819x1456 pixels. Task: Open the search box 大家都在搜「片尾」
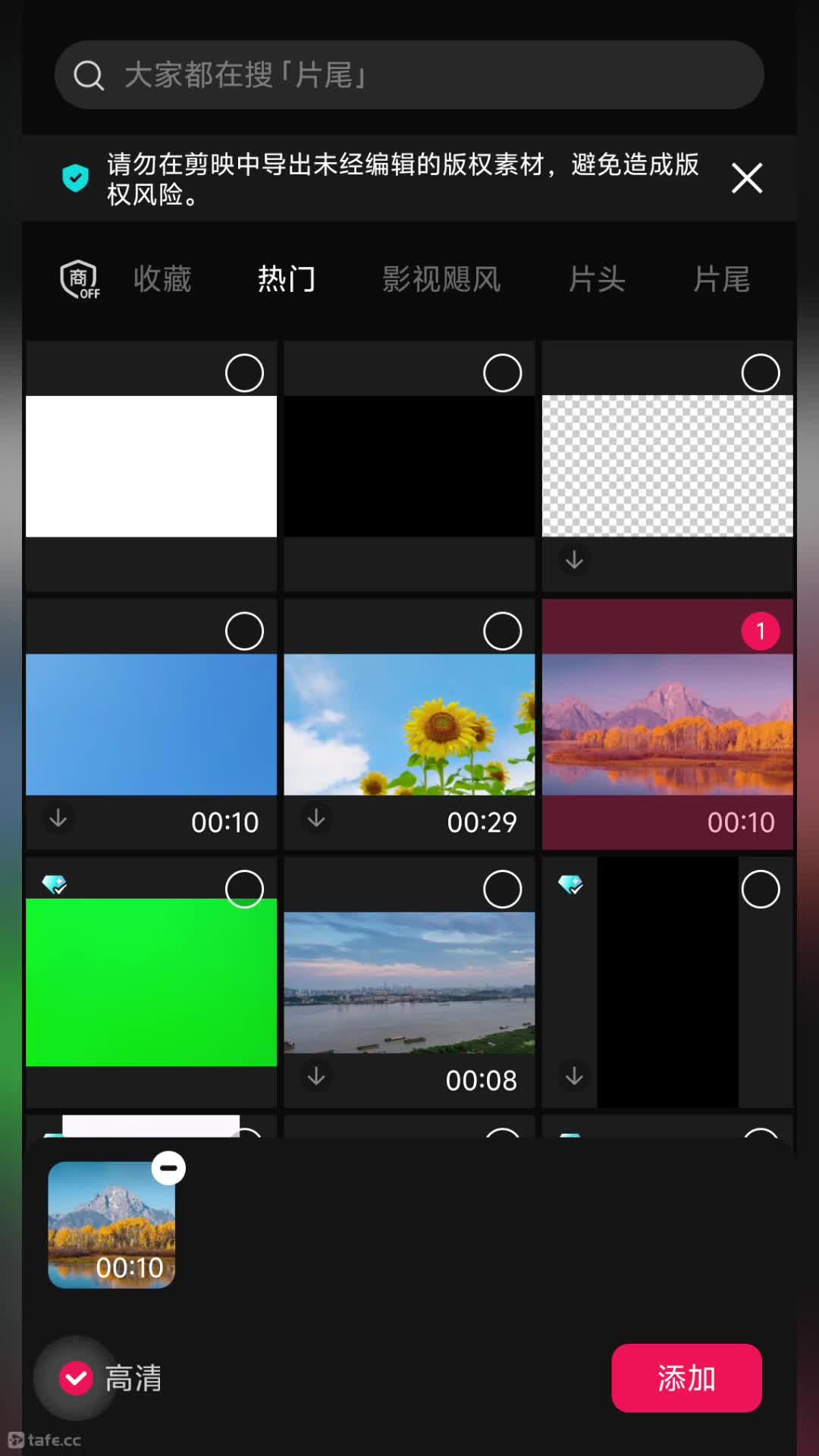409,74
